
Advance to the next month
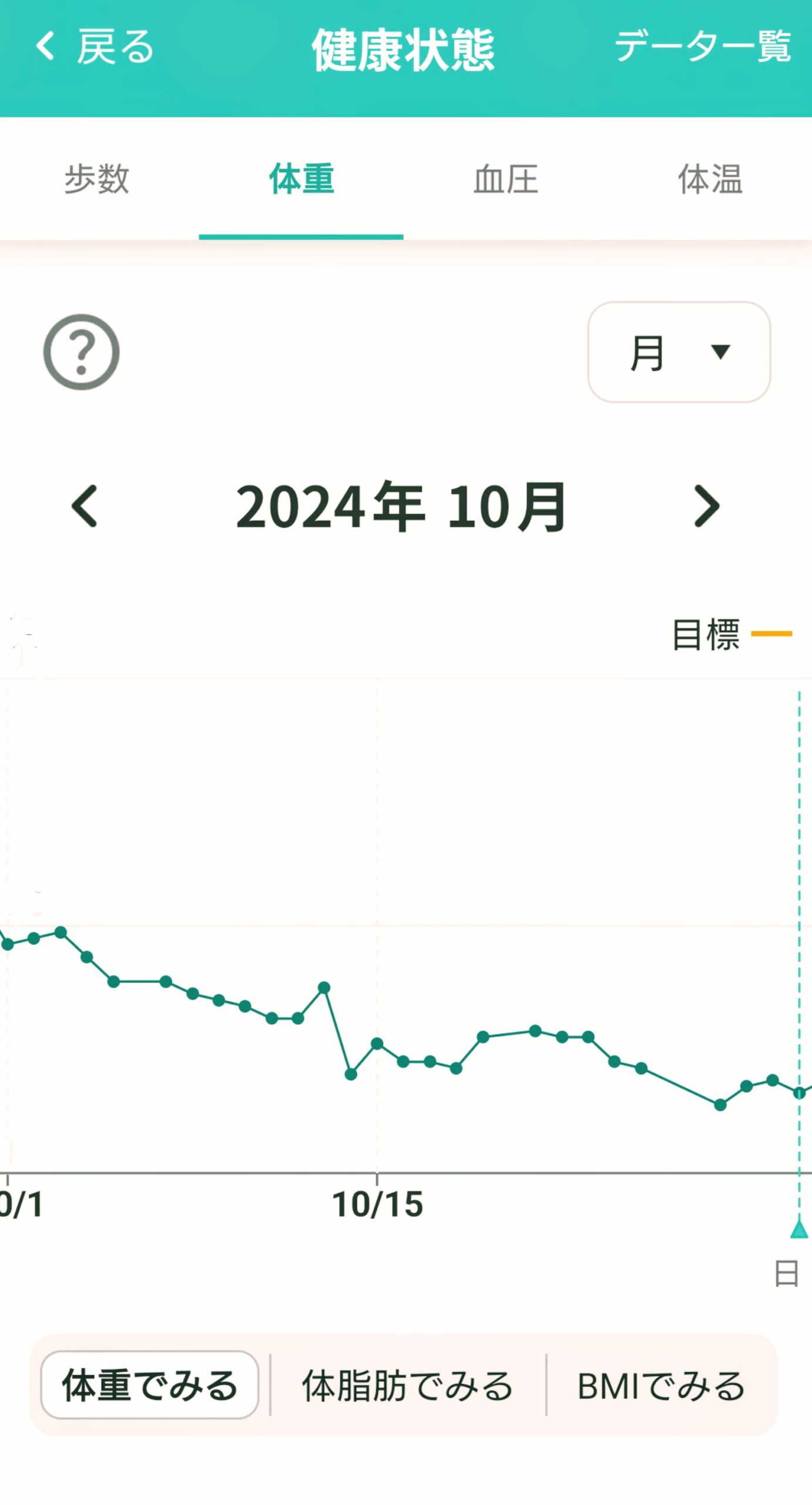point(706,506)
